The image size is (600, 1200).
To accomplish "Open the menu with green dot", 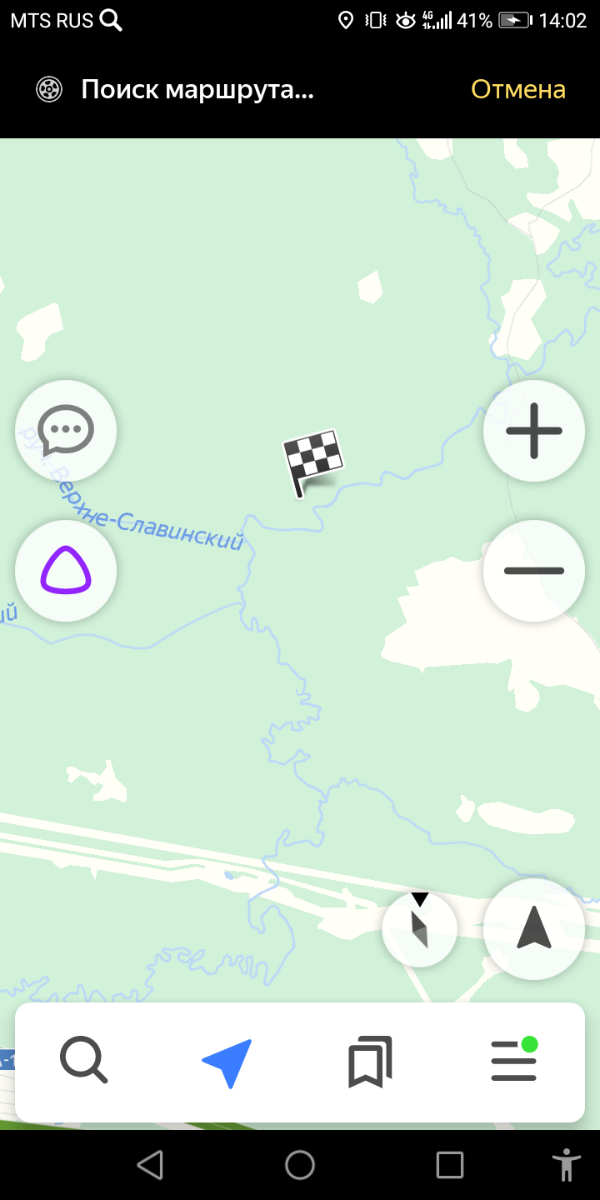I will tap(514, 1061).
